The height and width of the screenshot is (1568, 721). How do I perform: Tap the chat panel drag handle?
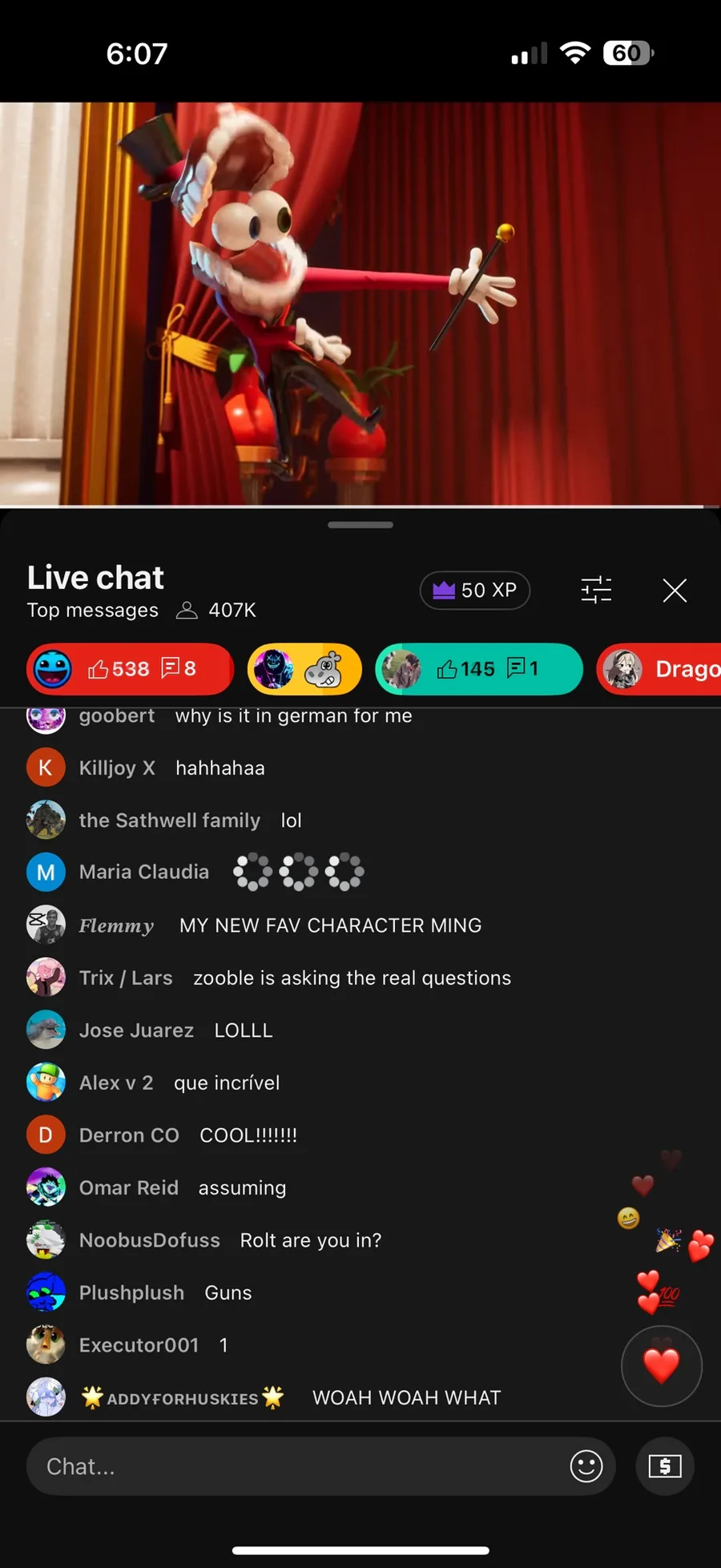click(x=360, y=525)
